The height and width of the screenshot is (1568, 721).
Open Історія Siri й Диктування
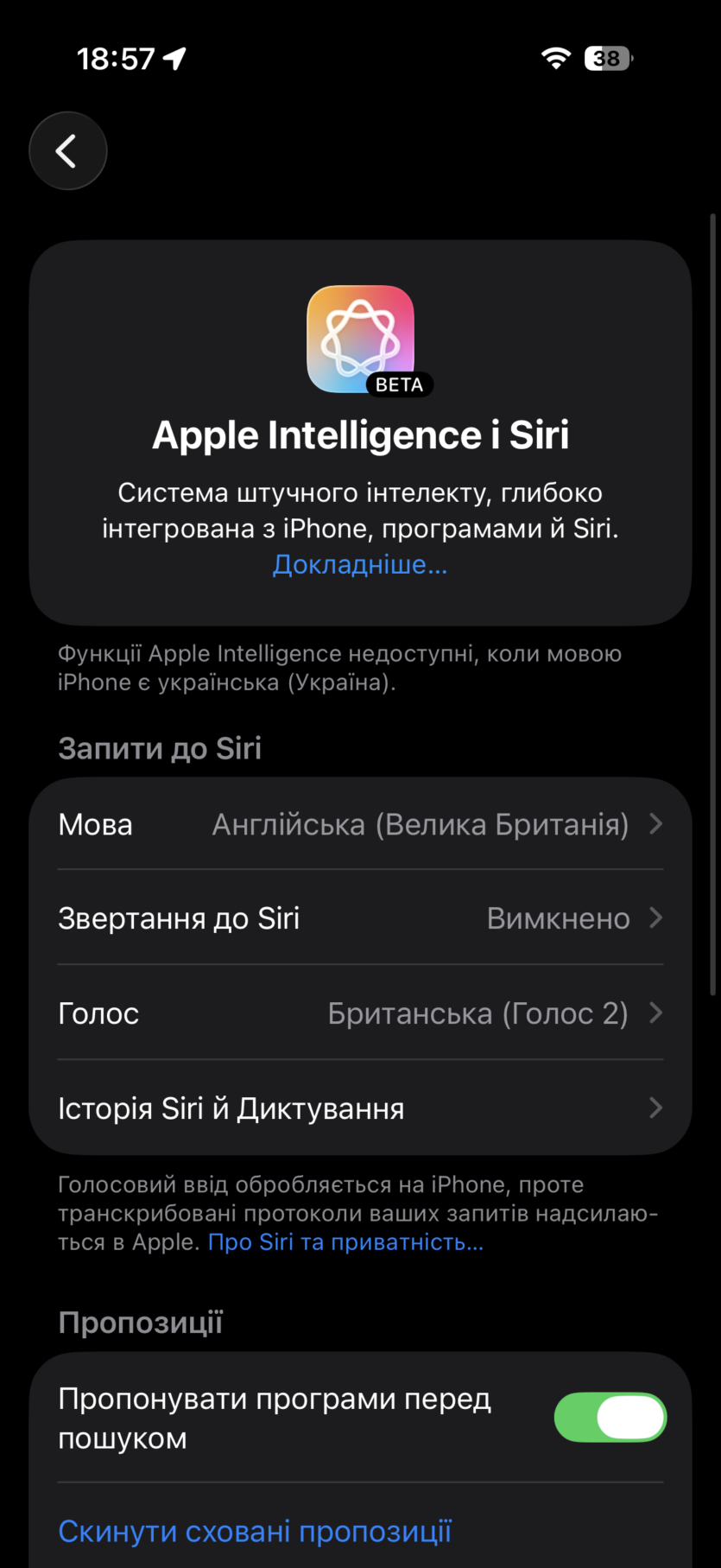click(x=360, y=1108)
